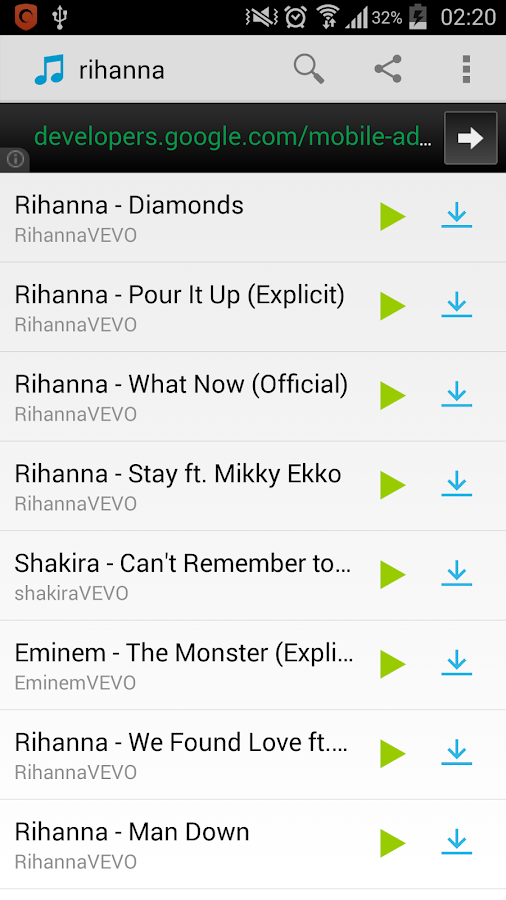This screenshot has width=506, height=900.
Task: Download Rihanna - What Now (Official)
Action: click(457, 395)
